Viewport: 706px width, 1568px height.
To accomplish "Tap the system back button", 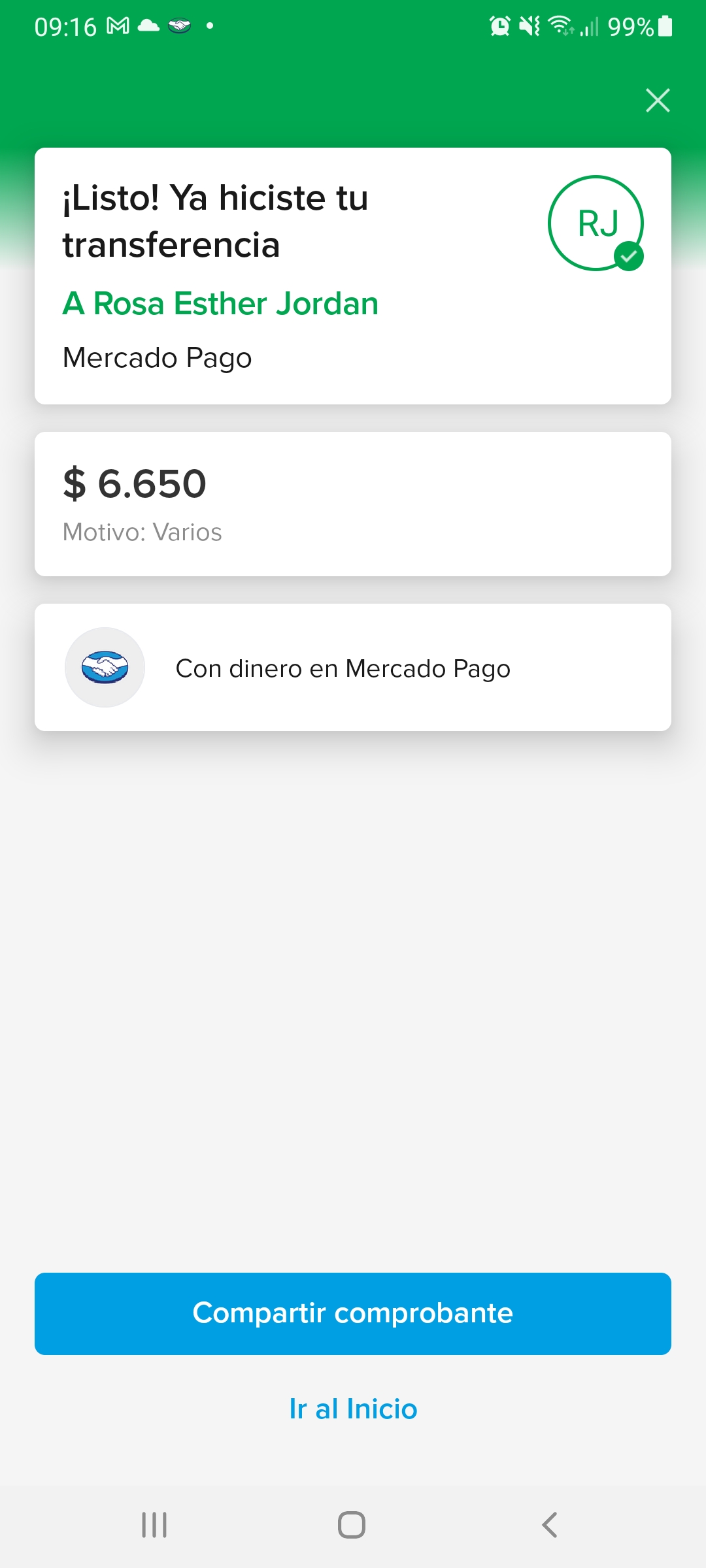I will point(550,1525).
